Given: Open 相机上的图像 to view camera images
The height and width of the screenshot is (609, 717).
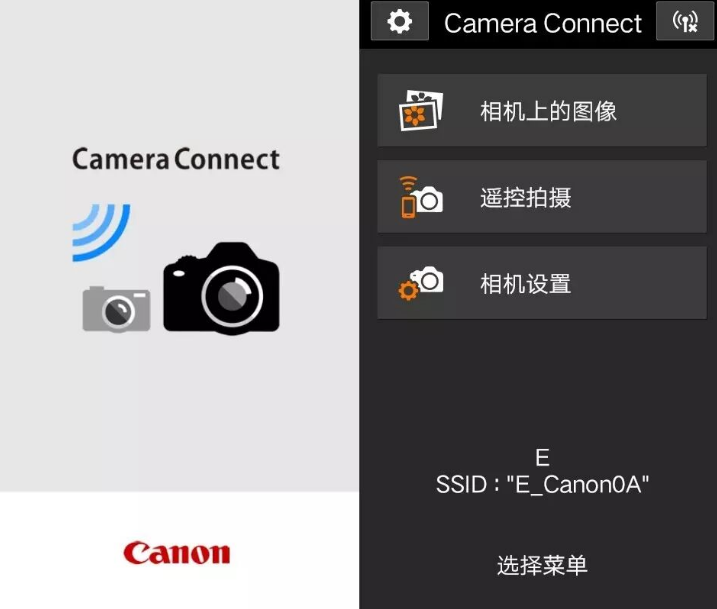Looking at the screenshot, I should [x=541, y=110].
